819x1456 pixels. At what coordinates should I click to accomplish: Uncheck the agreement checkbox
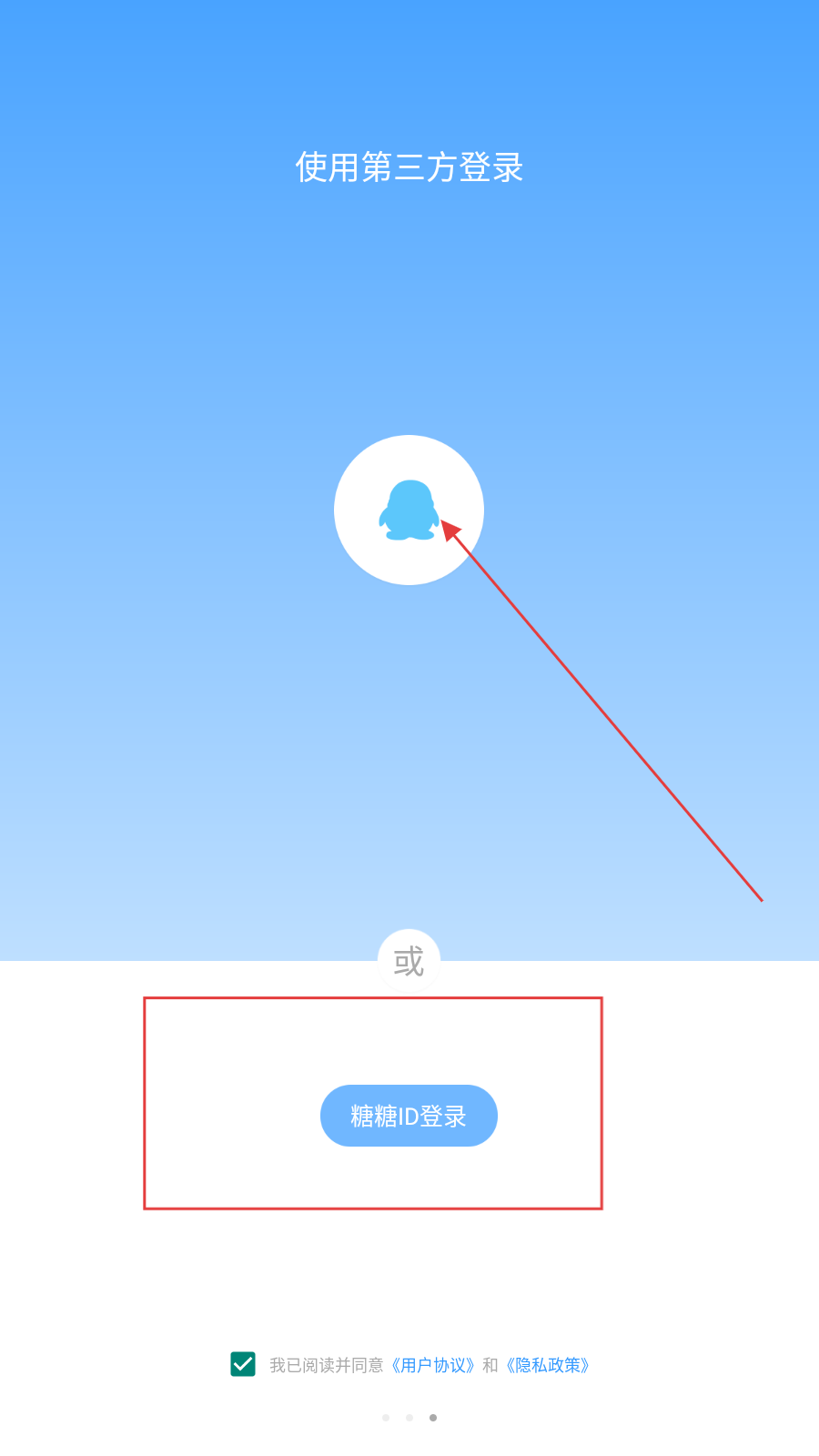point(243,1364)
